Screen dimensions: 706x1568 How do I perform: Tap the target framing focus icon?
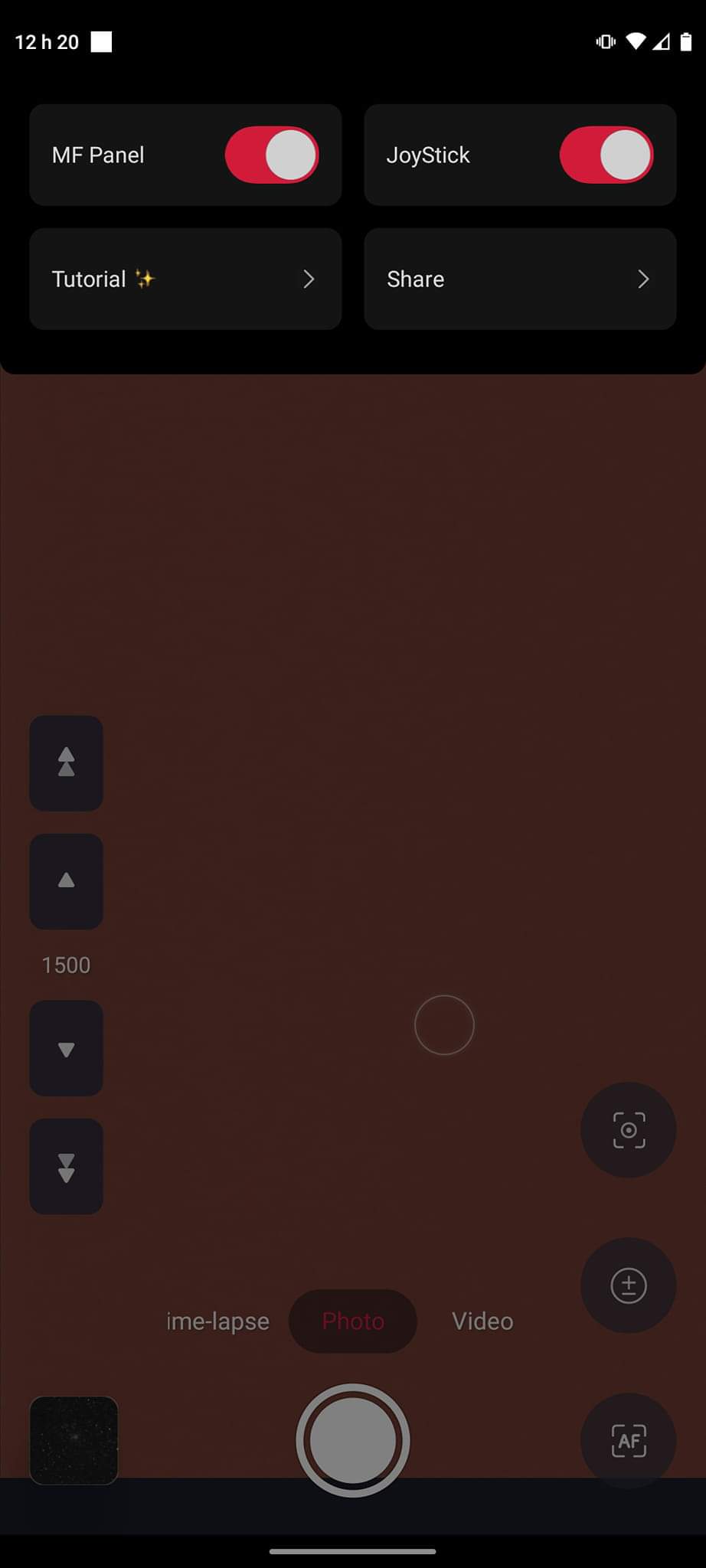point(629,1130)
